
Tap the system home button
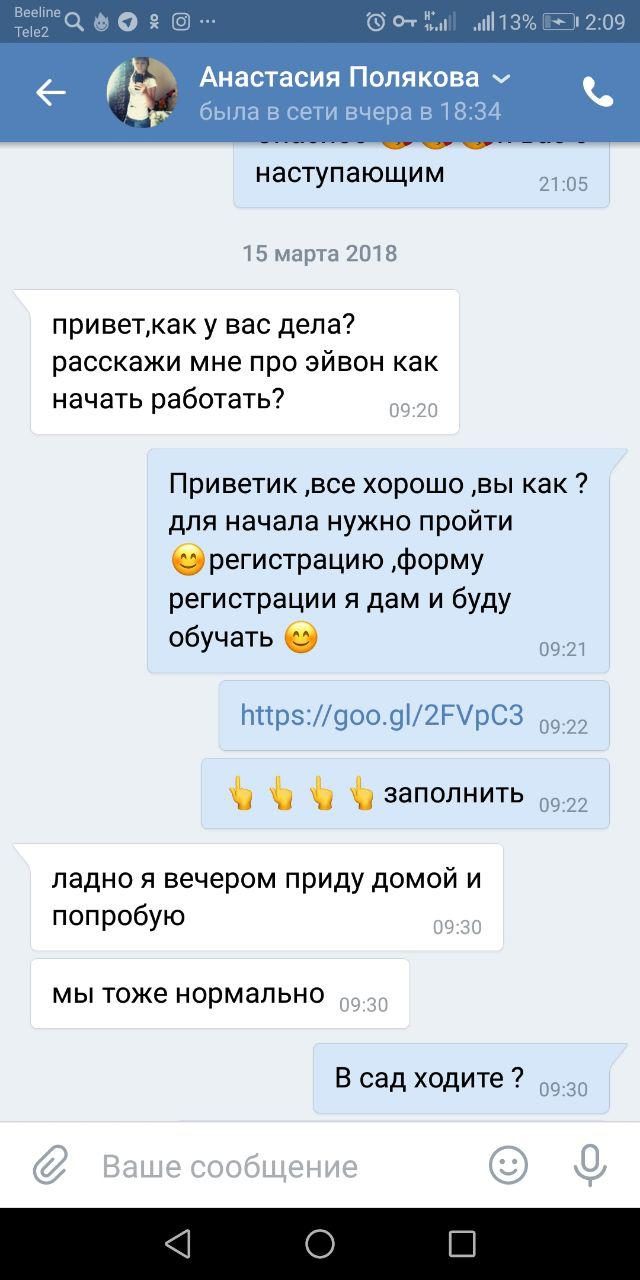pyautogui.click(x=320, y=1243)
